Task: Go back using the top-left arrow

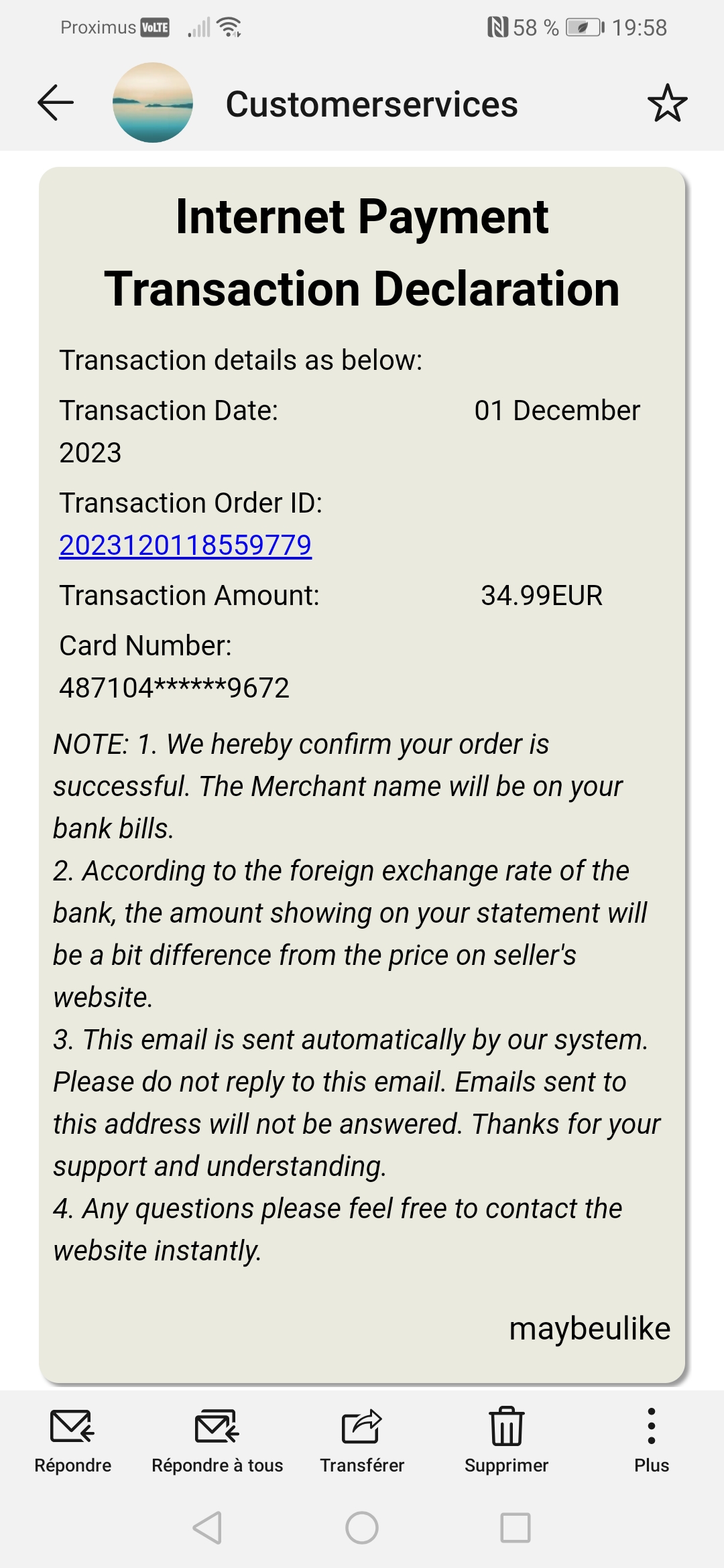Action: (55, 103)
